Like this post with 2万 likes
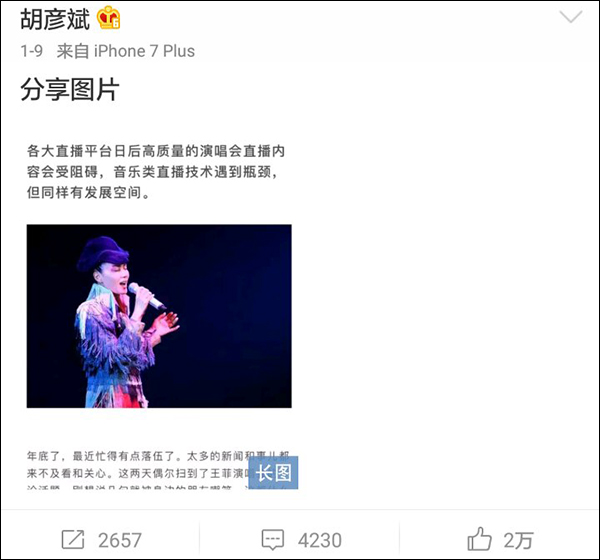Image resolution: width=600 pixels, height=560 pixels. pos(500,539)
